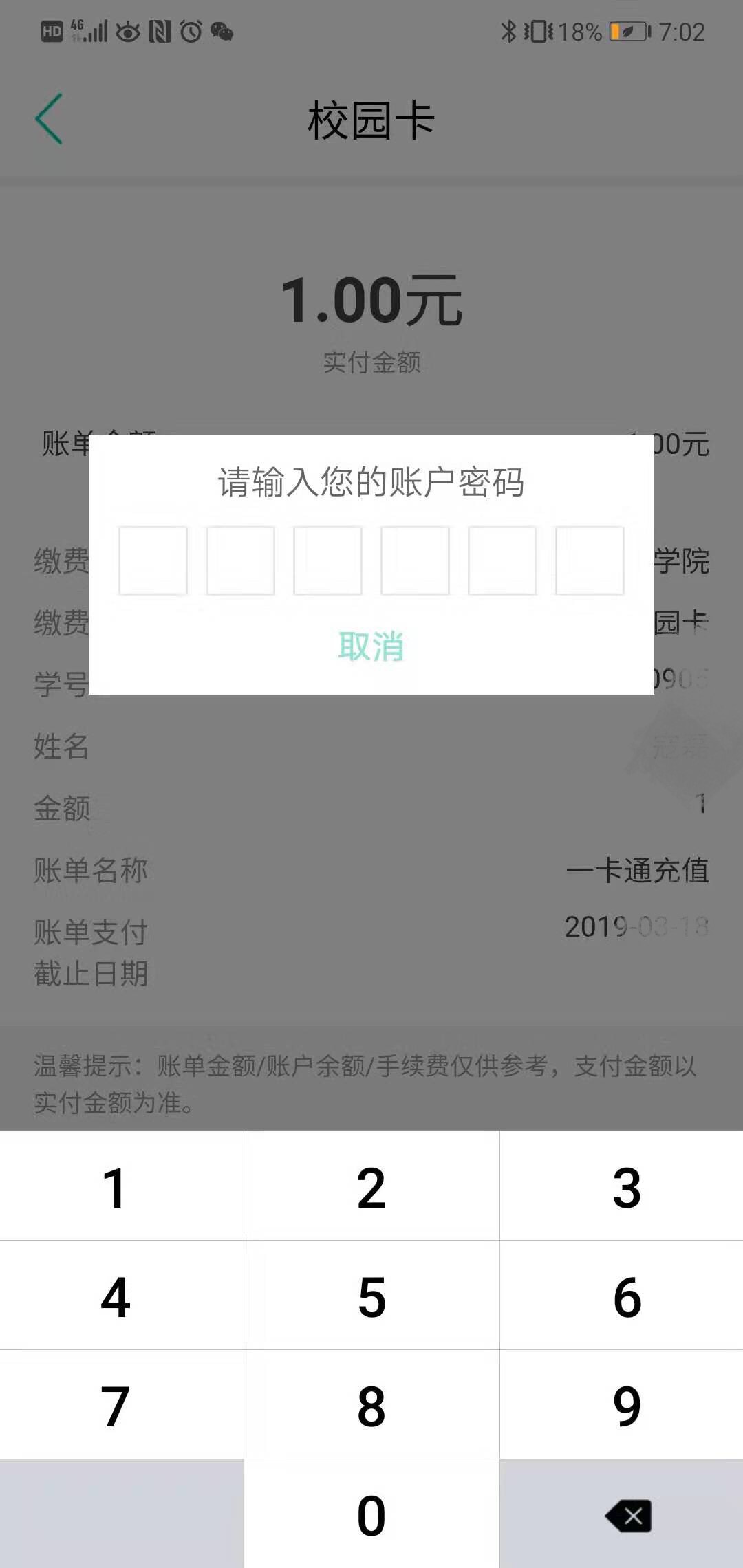Go back with the top-left arrow
743x1568 pixels.
[50, 119]
